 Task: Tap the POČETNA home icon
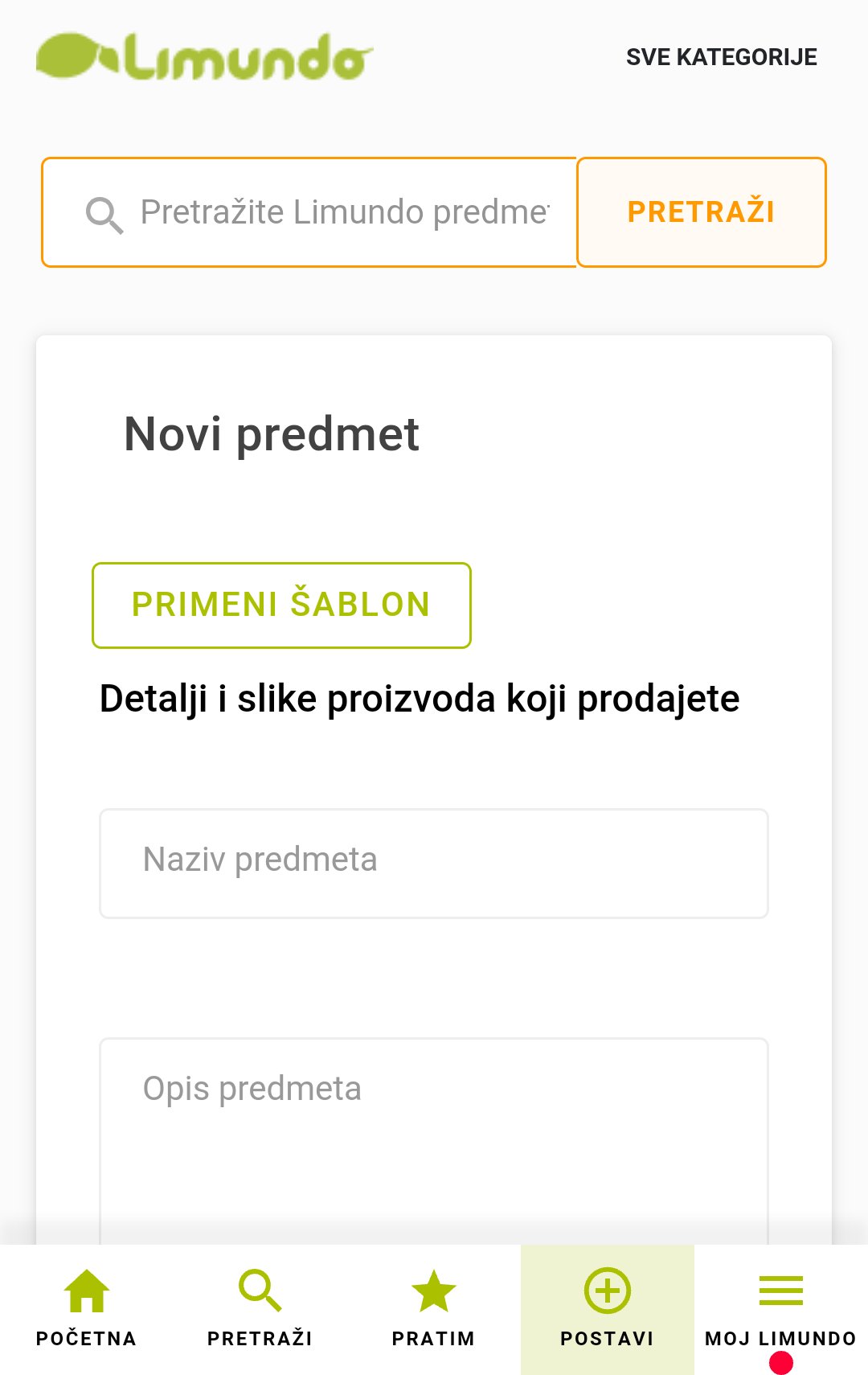[86, 1289]
